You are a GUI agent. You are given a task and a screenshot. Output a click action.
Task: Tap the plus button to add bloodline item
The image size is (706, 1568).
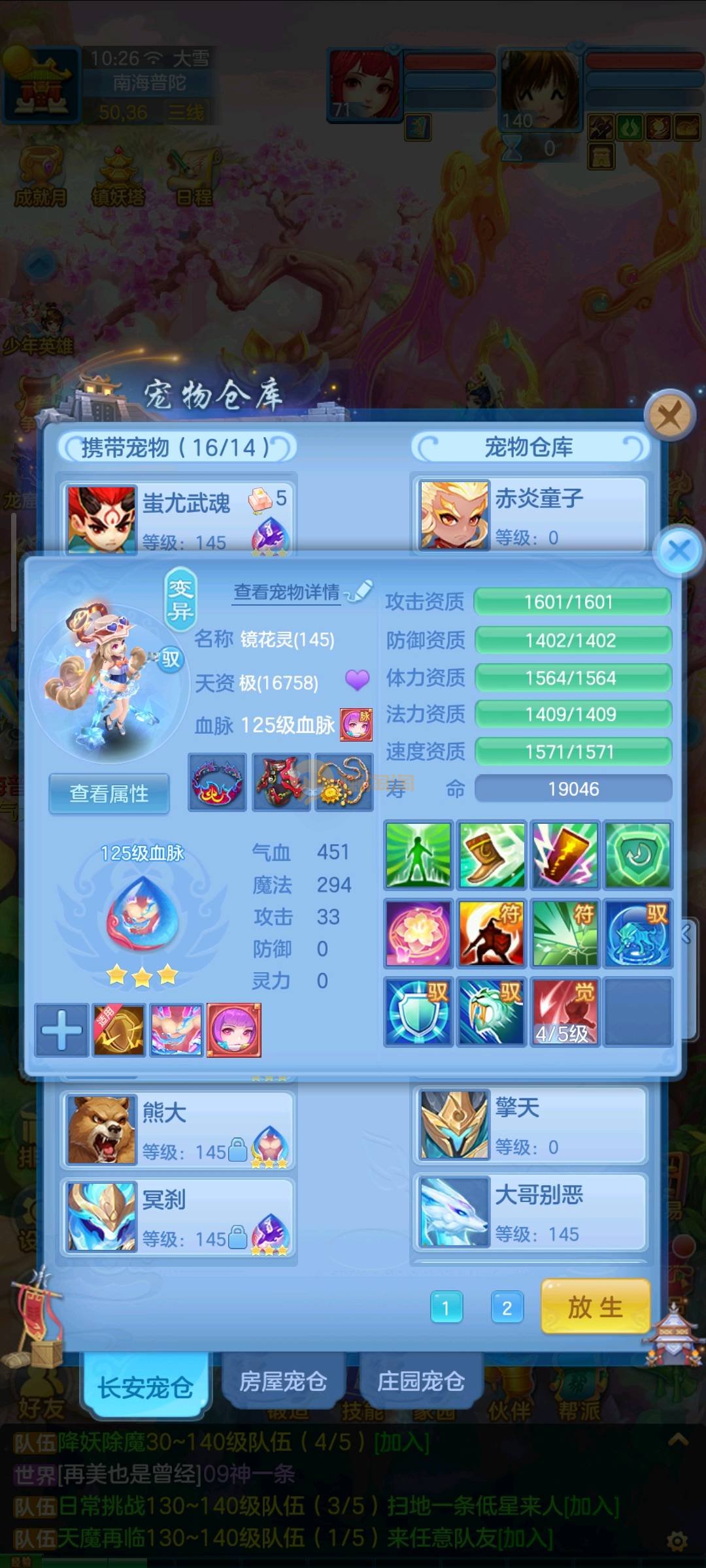(x=61, y=1030)
